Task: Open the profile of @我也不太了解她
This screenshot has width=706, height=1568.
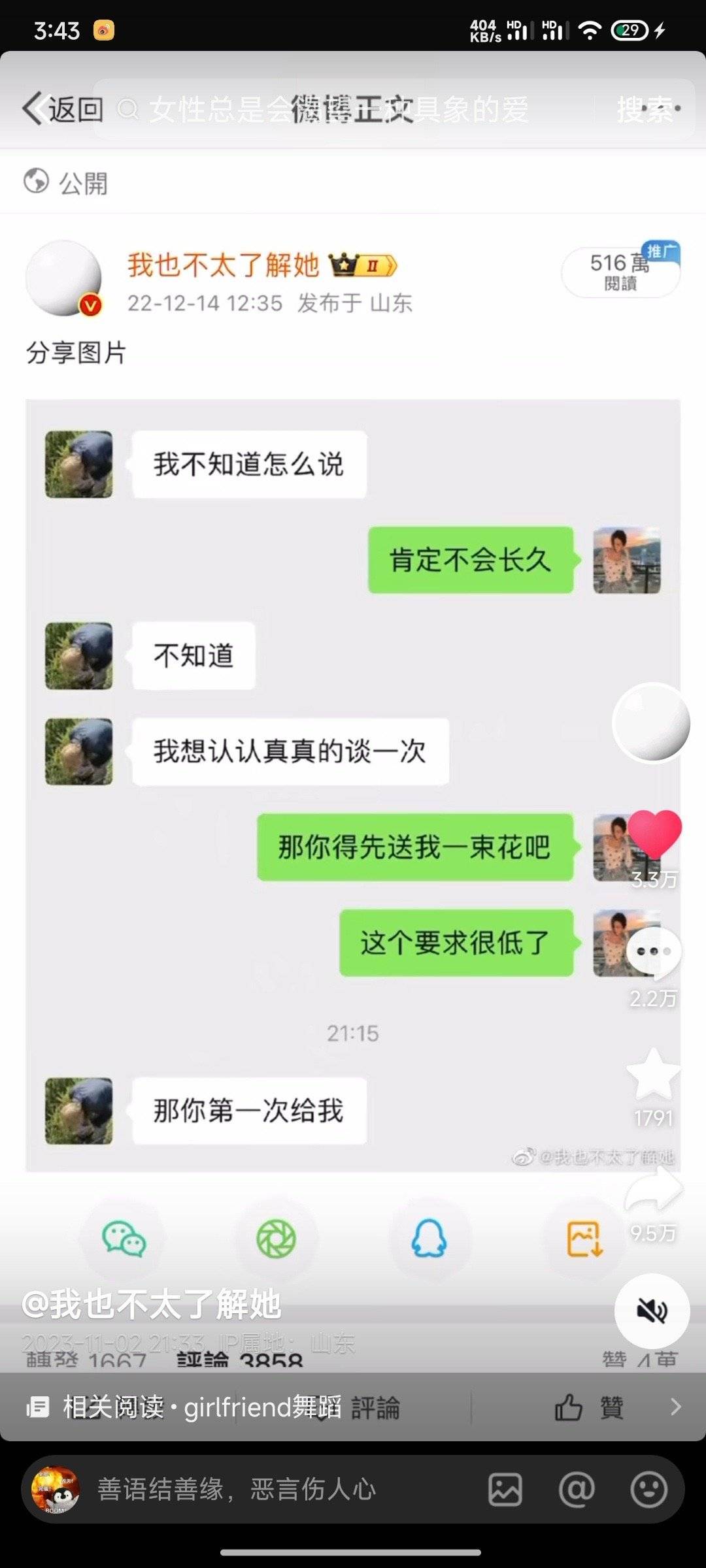Action: [152, 1304]
